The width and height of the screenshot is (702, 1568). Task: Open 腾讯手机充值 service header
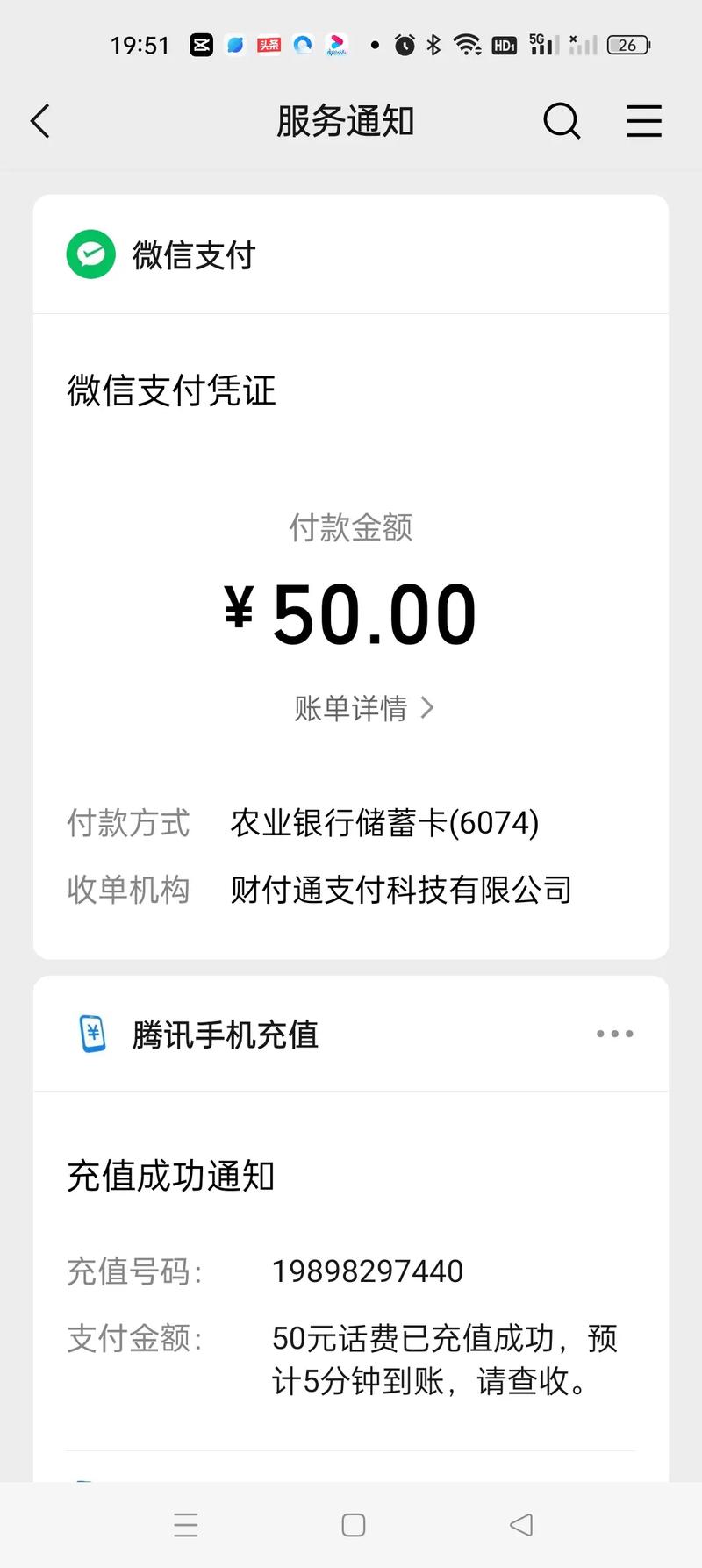coord(351,1034)
